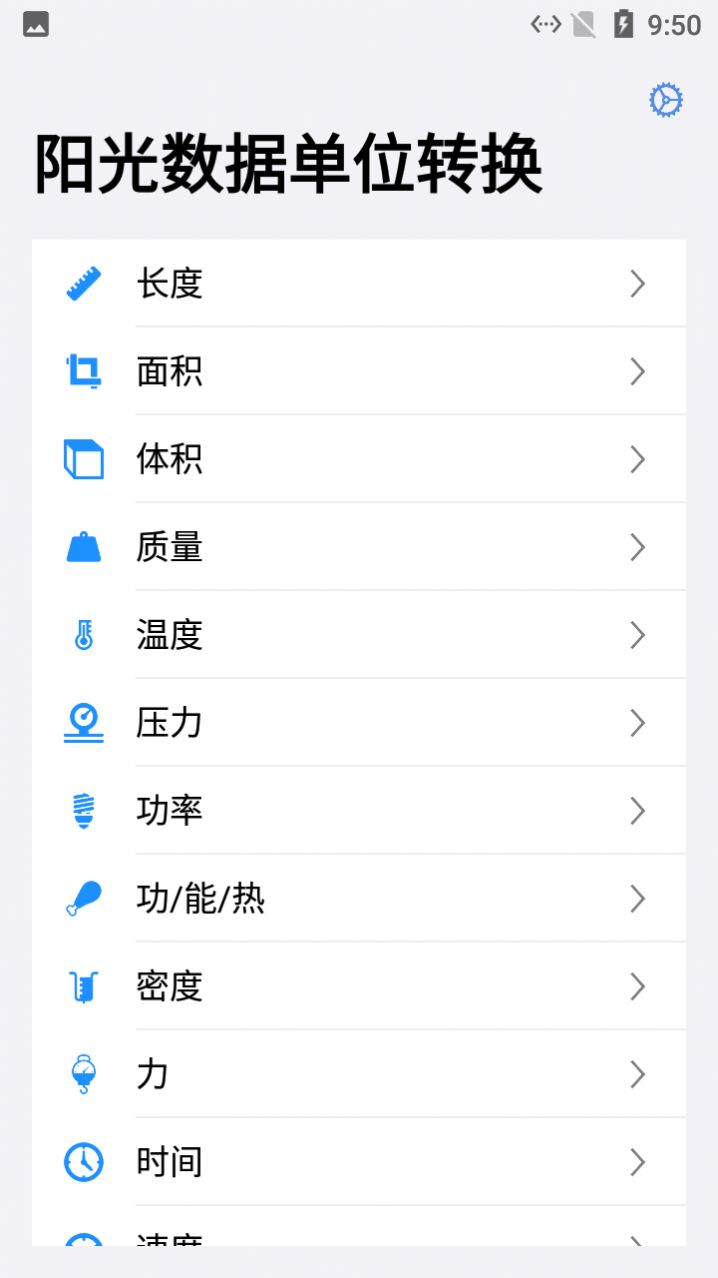Choose the 温度 temperature converter
This screenshot has height=1278, width=718.
coord(358,635)
